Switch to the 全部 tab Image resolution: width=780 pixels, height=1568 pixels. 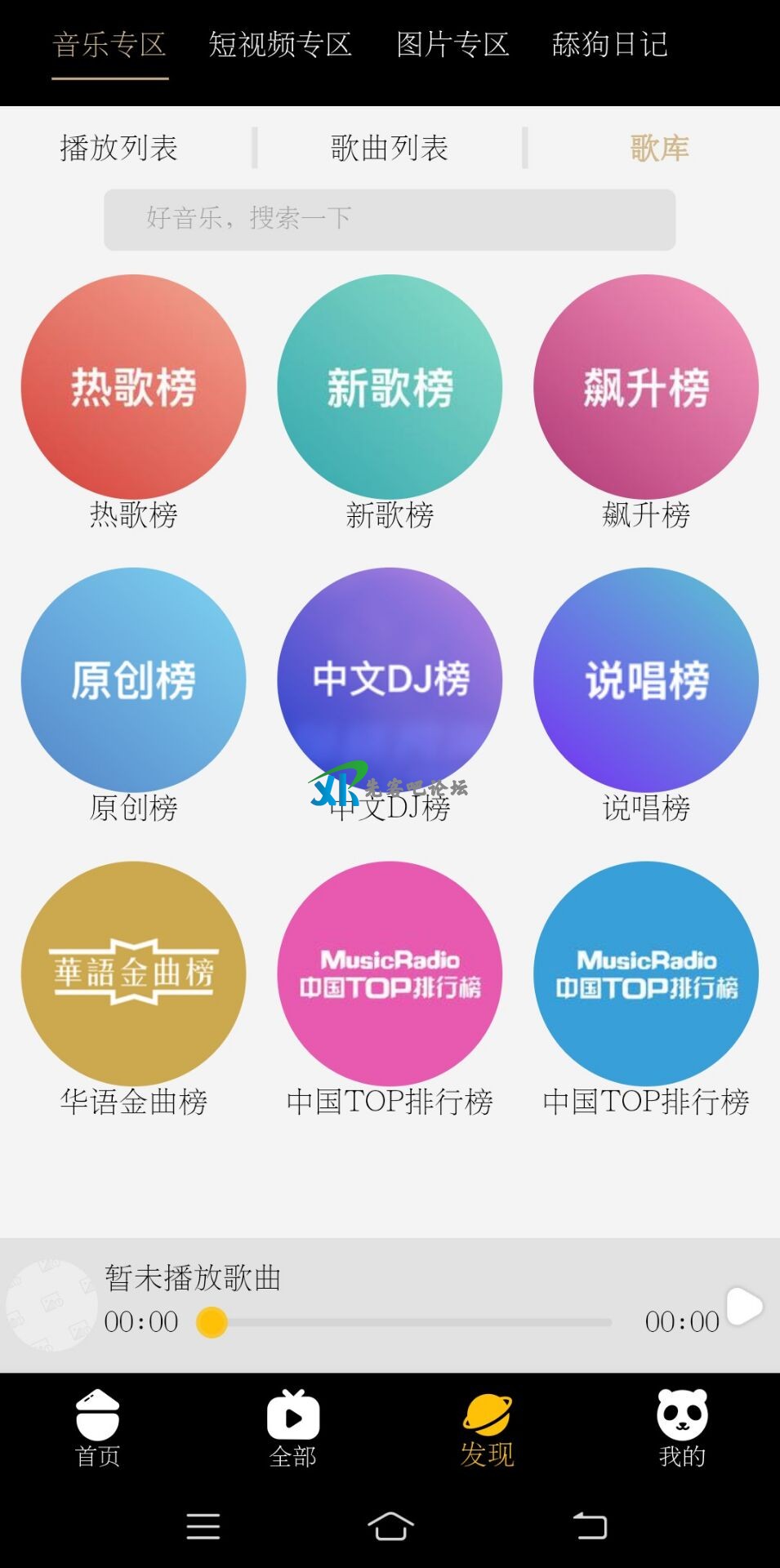(292, 1429)
